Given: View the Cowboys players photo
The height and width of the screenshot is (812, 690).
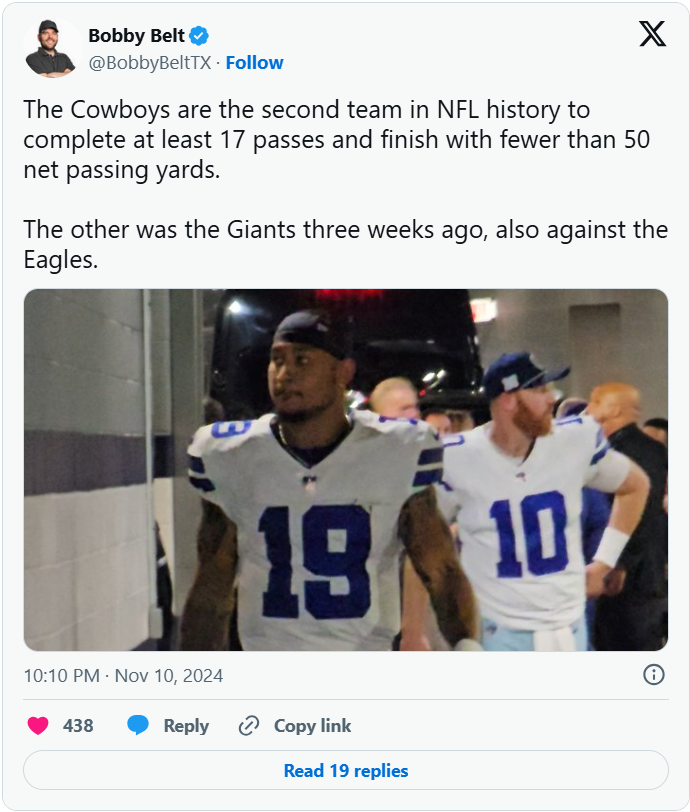Looking at the screenshot, I should pyautogui.click(x=345, y=470).
